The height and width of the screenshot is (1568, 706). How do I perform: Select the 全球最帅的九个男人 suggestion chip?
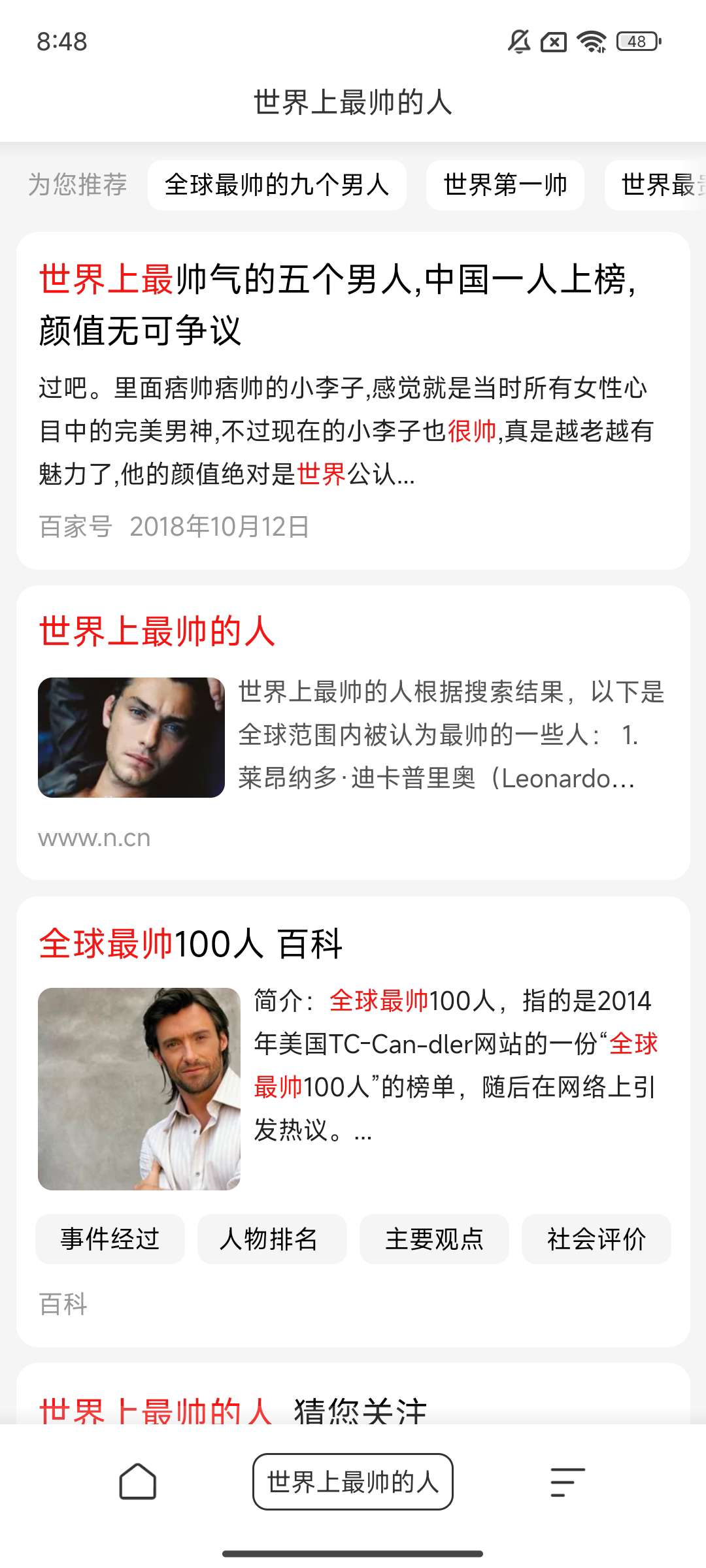[277, 185]
